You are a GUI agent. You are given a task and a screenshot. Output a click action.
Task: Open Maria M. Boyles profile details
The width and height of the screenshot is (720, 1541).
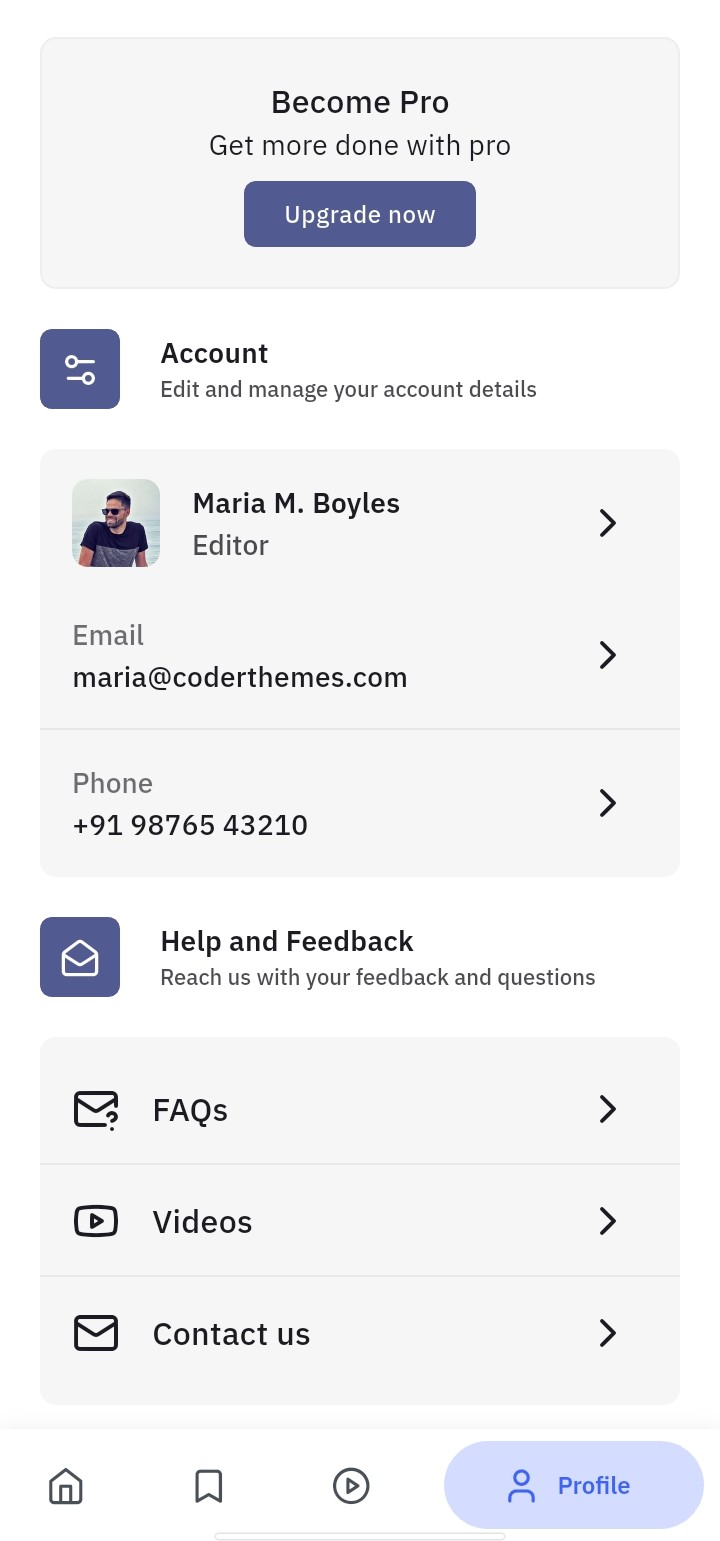pyautogui.click(x=359, y=523)
